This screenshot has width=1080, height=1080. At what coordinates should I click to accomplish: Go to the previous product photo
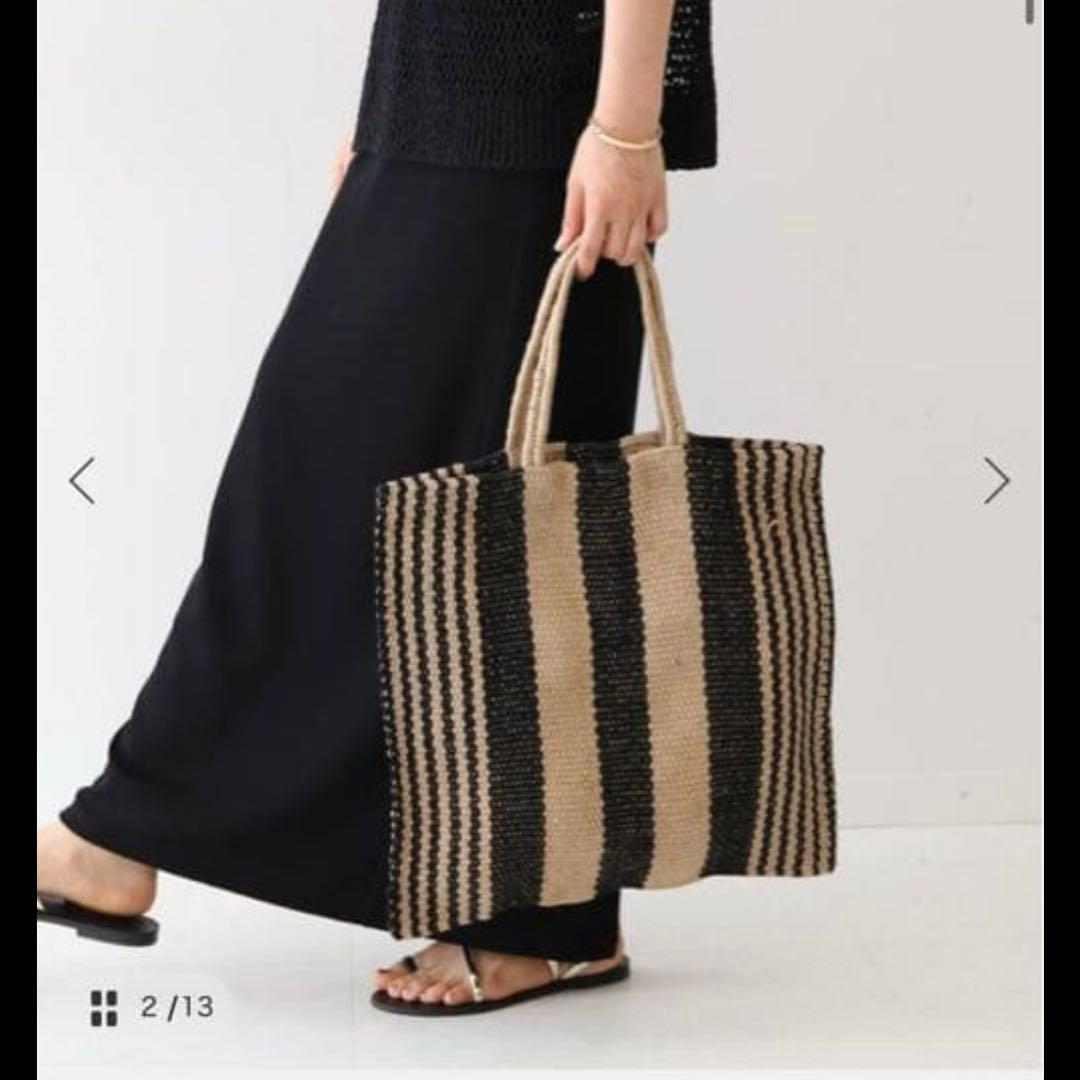click(83, 481)
